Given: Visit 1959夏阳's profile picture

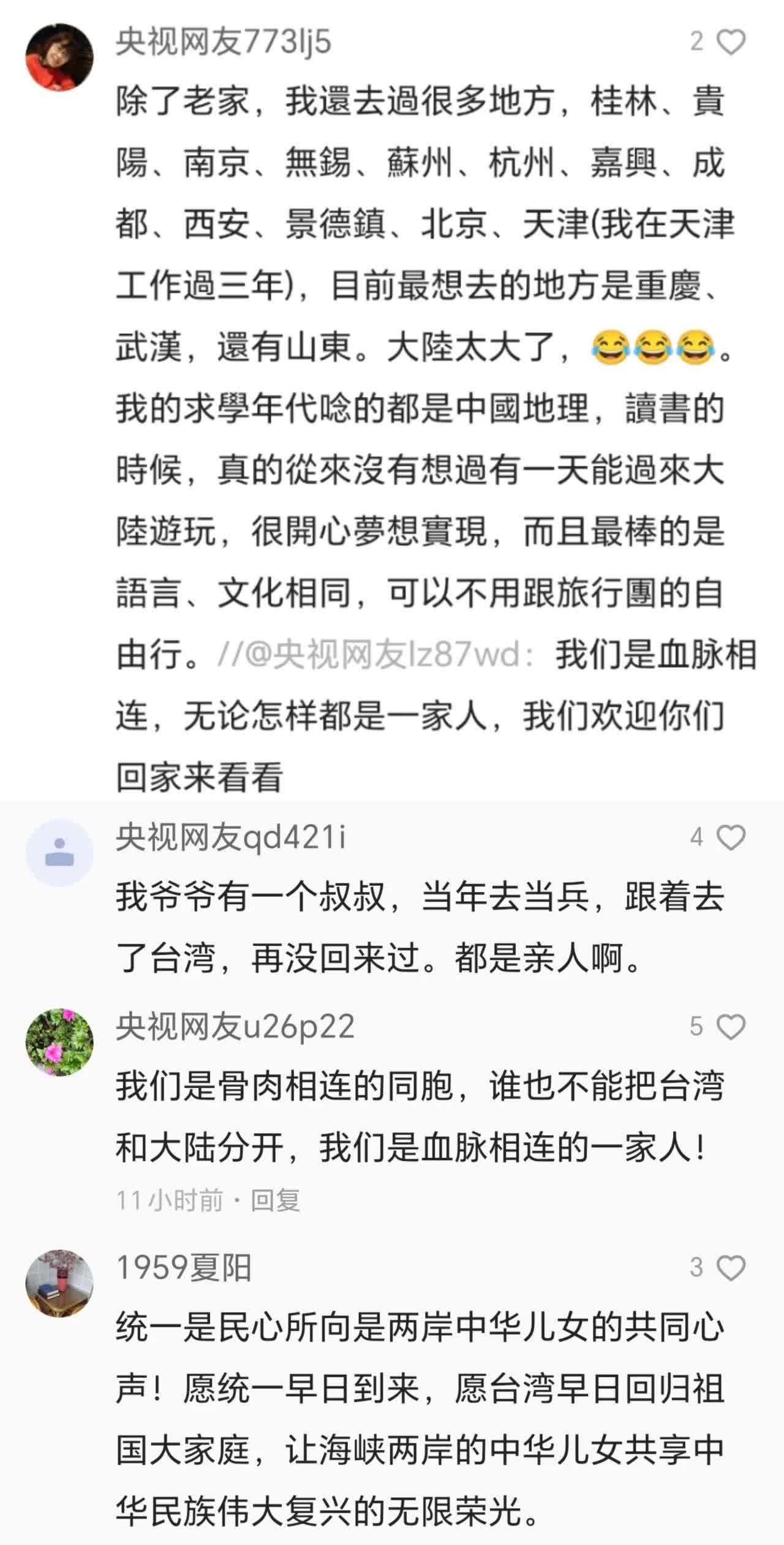Looking at the screenshot, I should [x=59, y=1283].
